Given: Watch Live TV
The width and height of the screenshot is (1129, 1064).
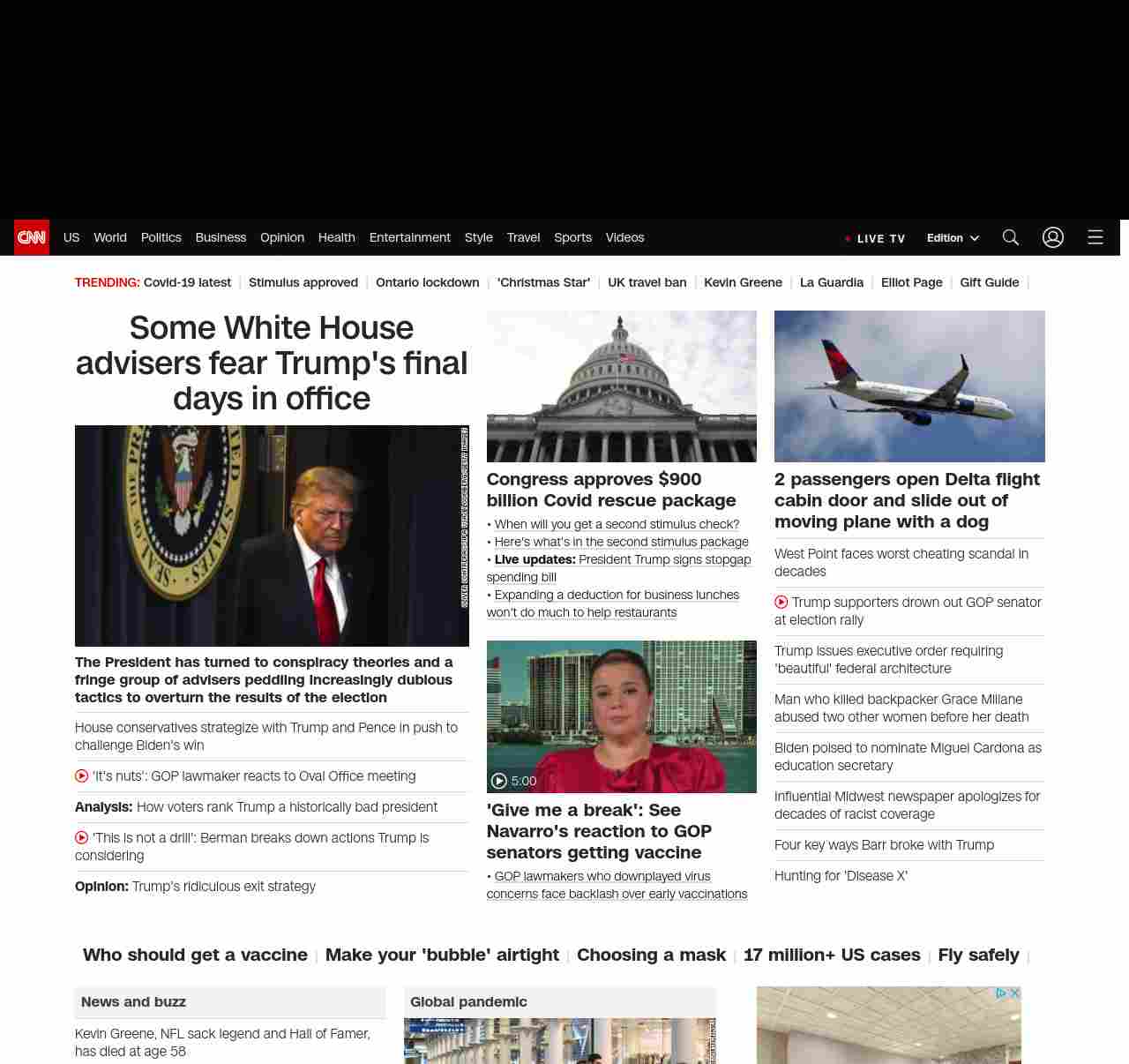Looking at the screenshot, I should point(875,238).
